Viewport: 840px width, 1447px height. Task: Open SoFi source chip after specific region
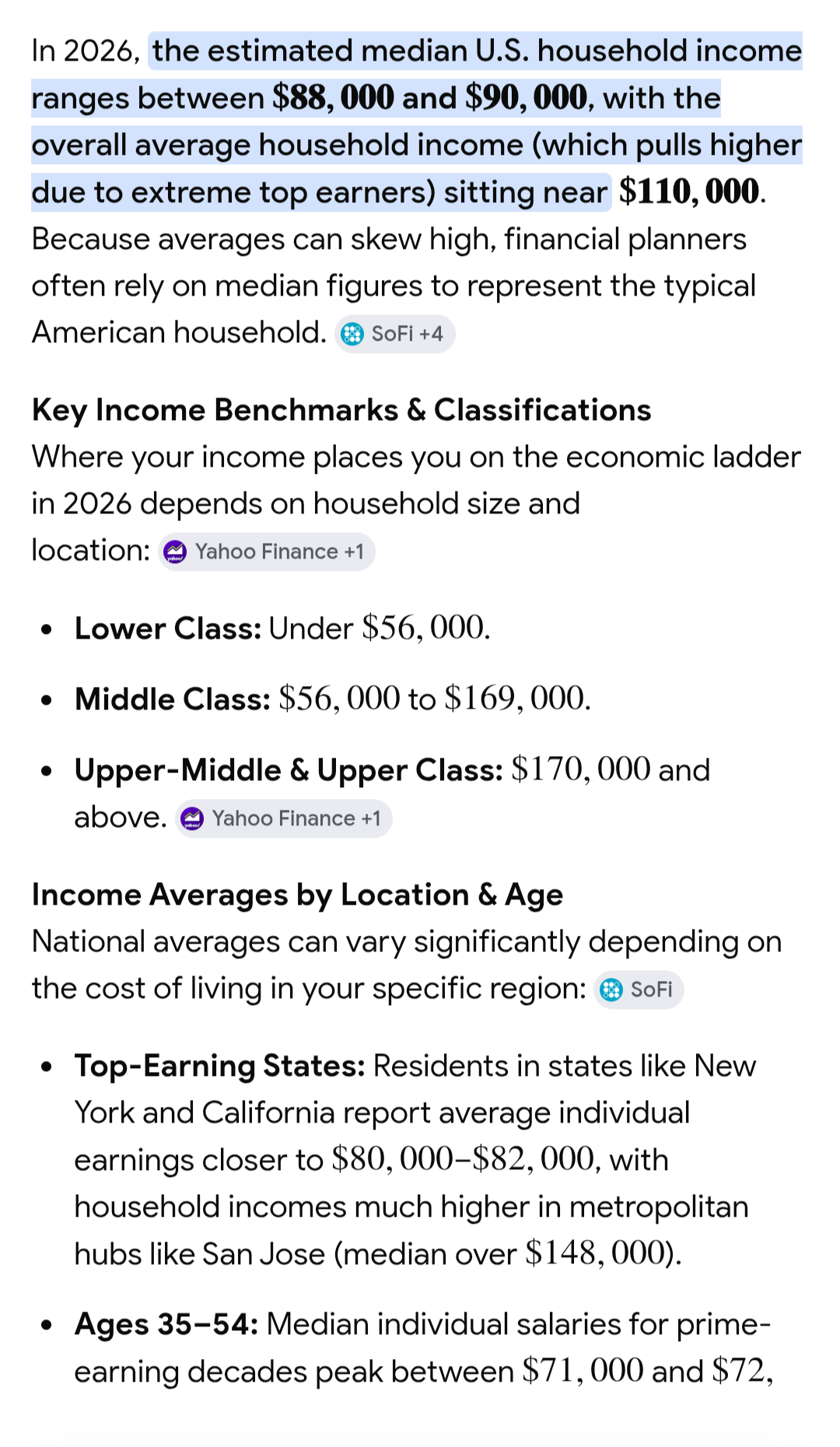[639, 990]
